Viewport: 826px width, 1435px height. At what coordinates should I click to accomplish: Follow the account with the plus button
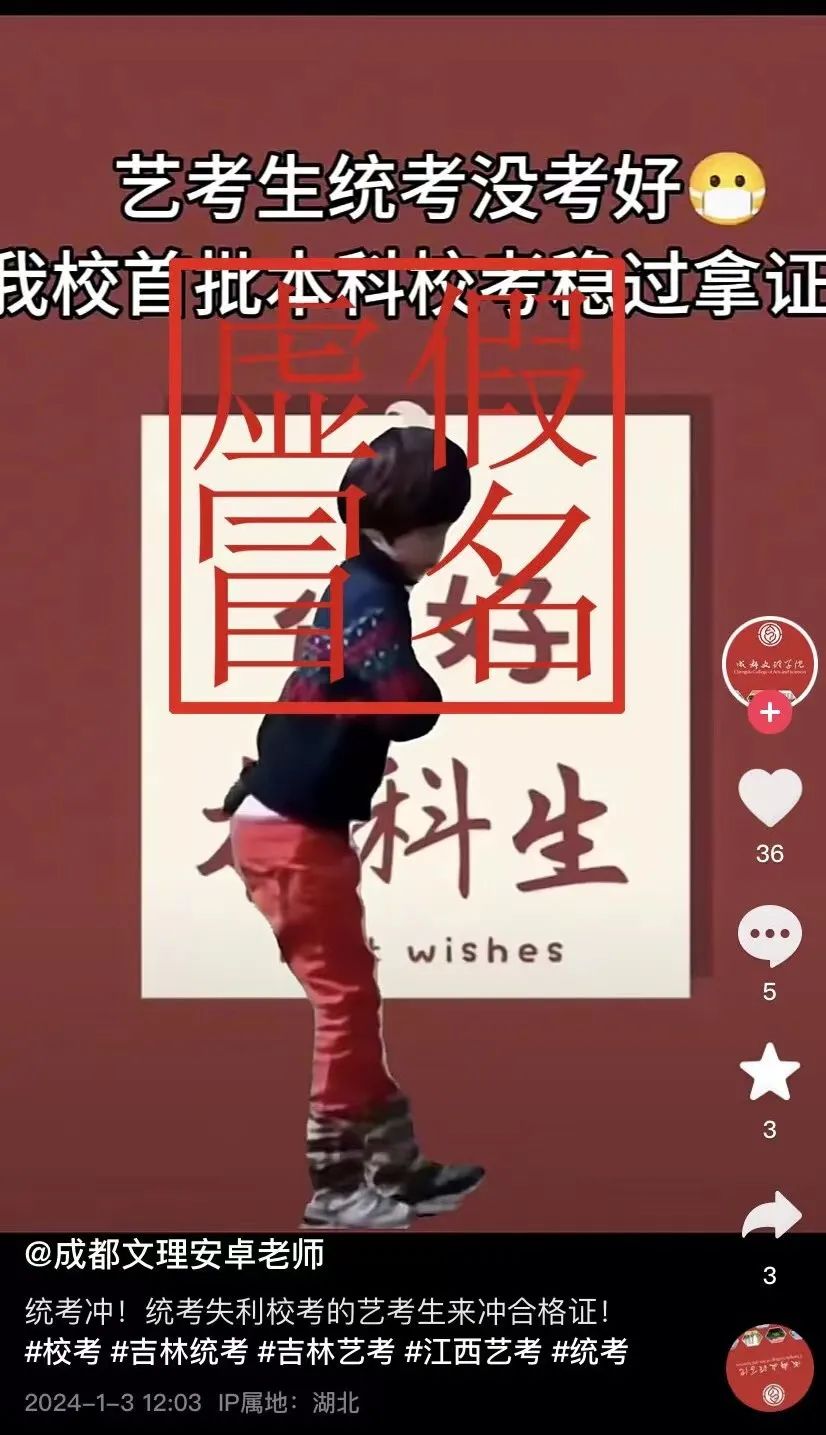coord(769,713)
